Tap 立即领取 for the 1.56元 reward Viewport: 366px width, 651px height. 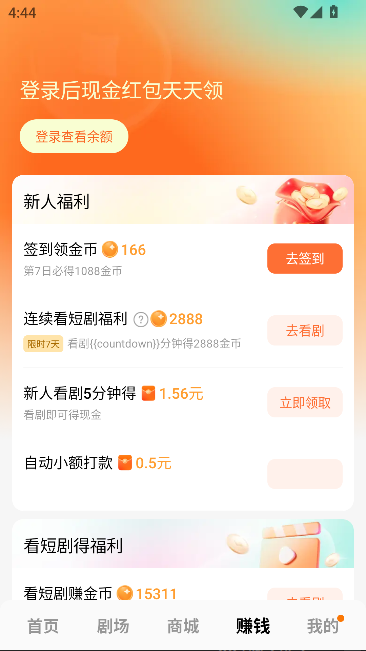[x=305, y=402]
